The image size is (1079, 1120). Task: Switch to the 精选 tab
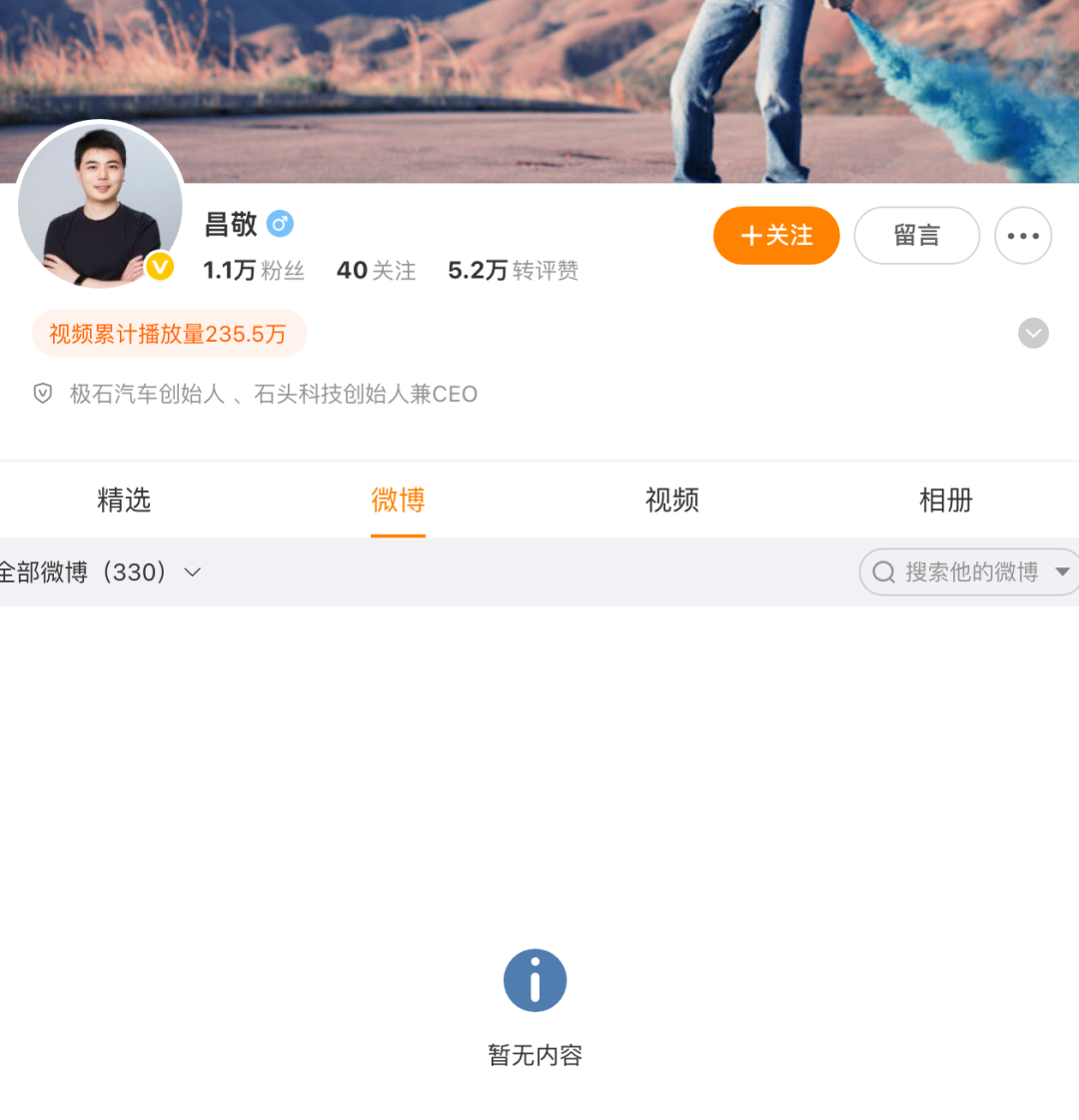[124, 500]
